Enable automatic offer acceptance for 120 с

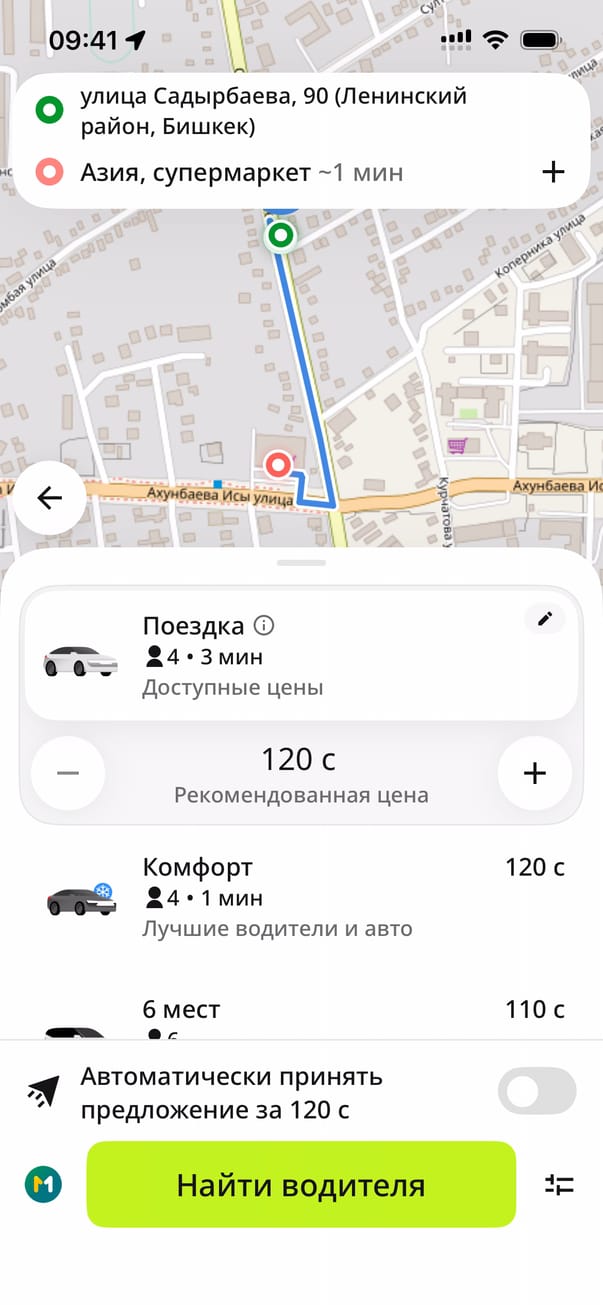coord(537,1091)
